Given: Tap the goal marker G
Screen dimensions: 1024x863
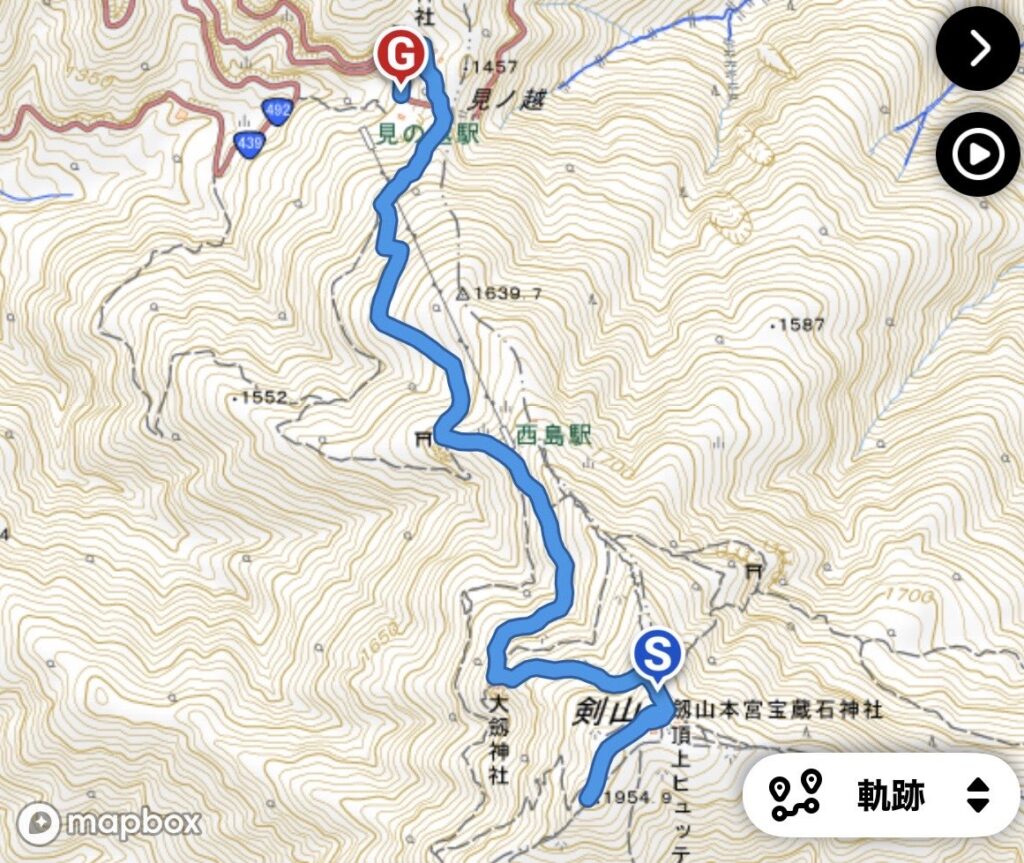Looking at the screenshot, I should (401, 55).
